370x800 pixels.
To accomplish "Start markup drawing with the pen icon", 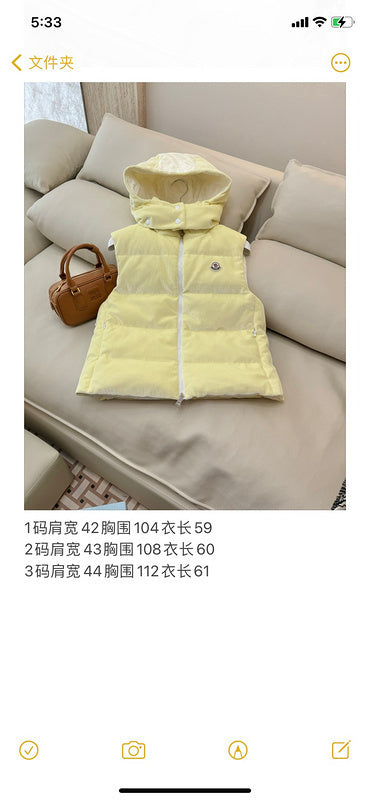I will click(x=238, y=750).
